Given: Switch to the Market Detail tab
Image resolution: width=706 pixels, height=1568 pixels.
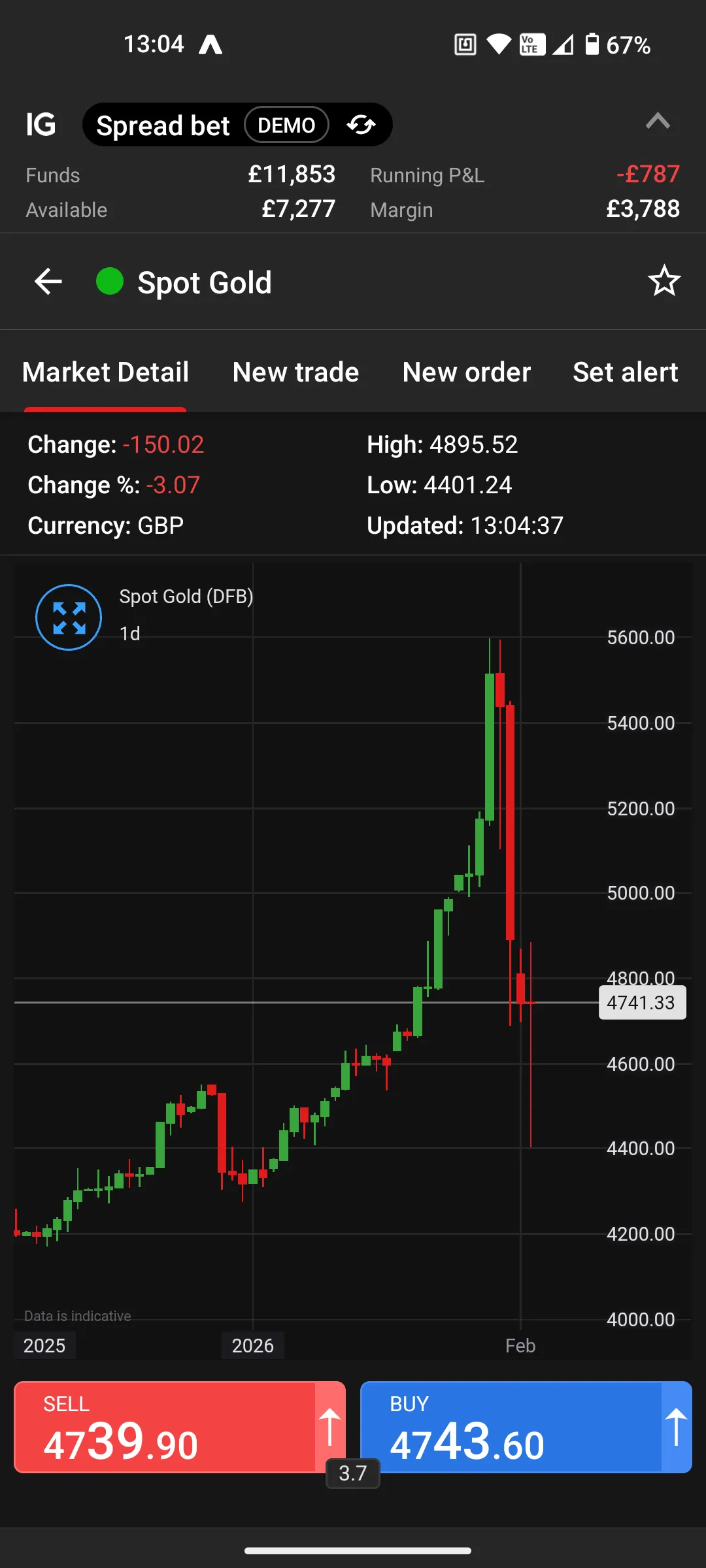Looking at the screenshot, I should point(105,372).
